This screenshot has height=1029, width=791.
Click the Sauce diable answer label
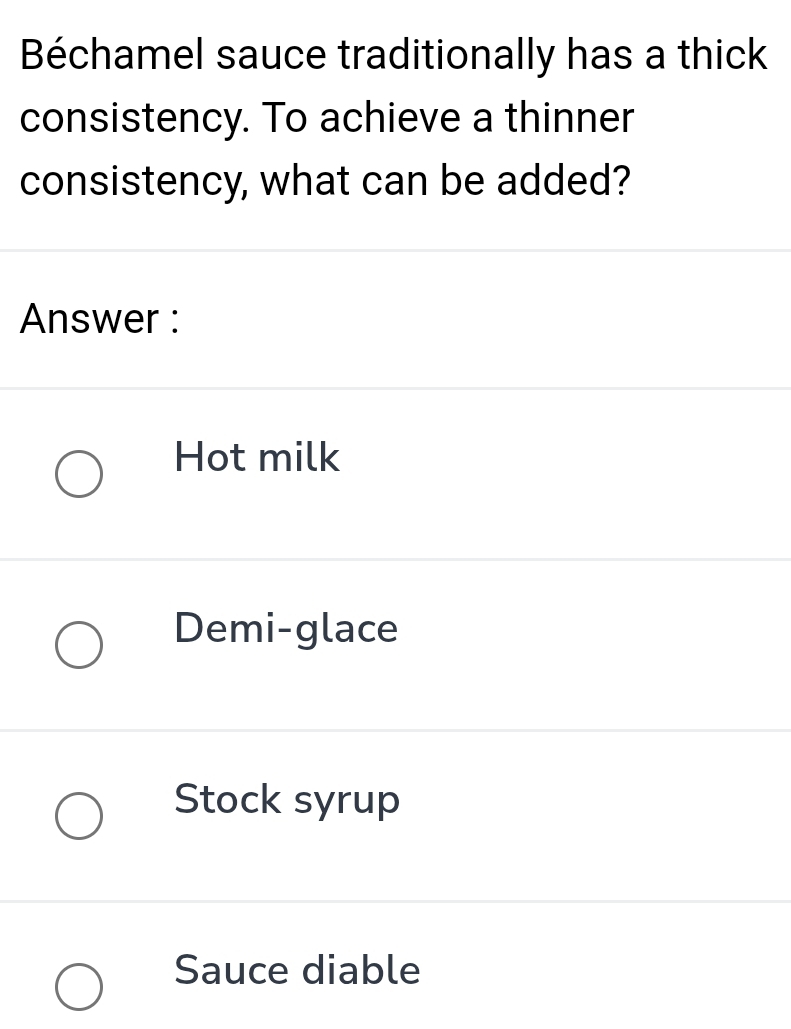(297, 971)
